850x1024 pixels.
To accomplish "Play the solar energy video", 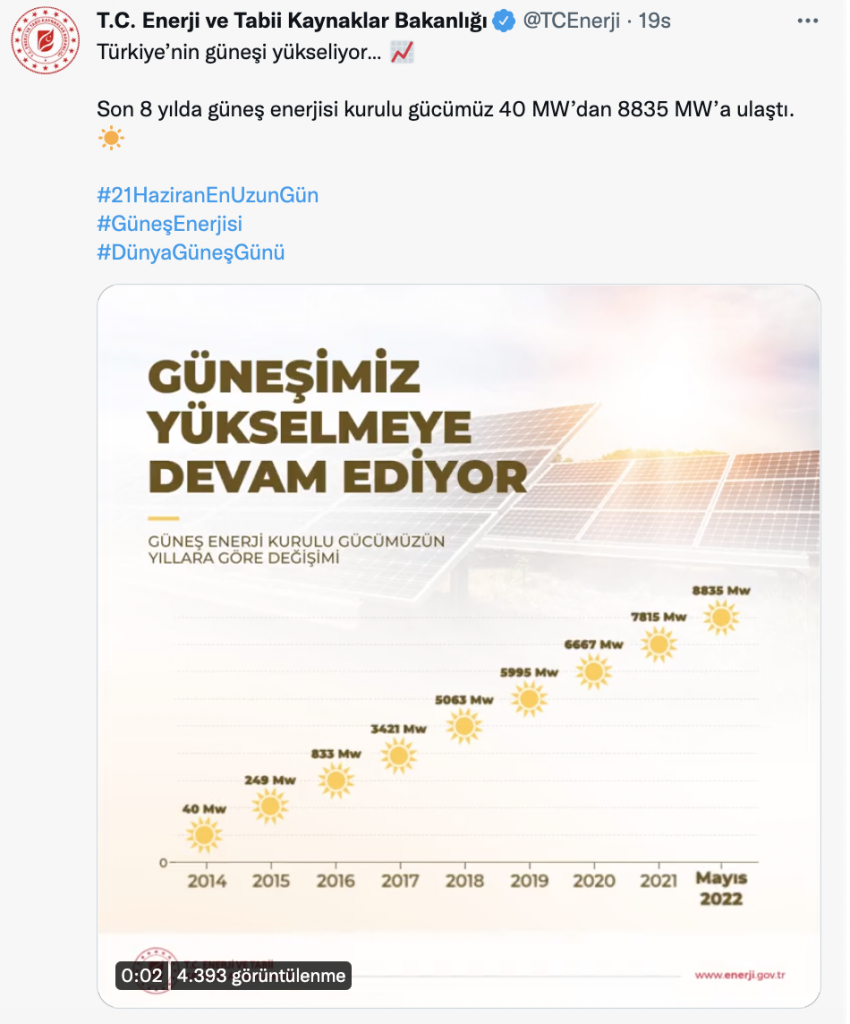I will tap(459, 647).
